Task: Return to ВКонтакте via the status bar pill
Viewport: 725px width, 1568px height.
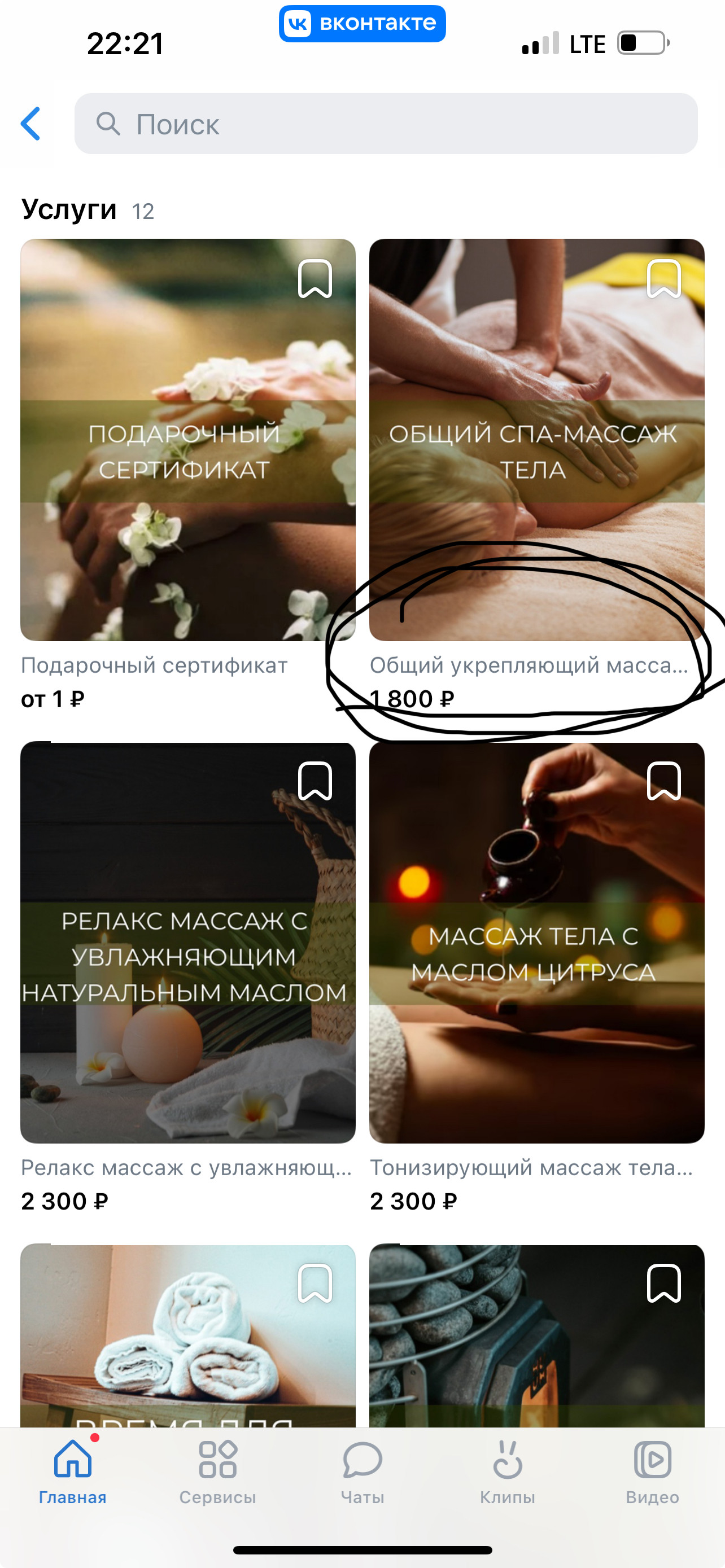Action: [x=362, y=24]
